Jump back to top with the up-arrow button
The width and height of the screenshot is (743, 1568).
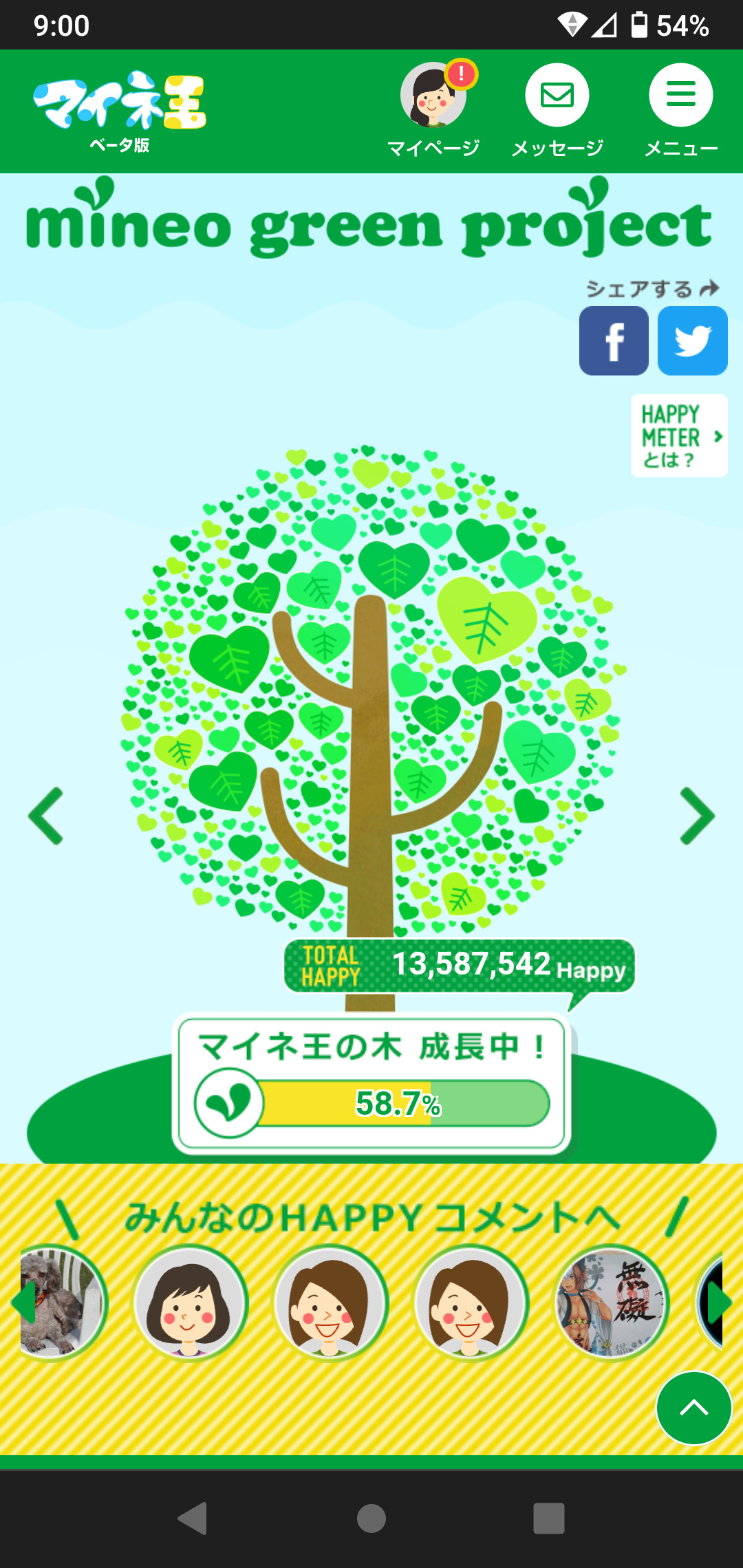click(693, 1408)
